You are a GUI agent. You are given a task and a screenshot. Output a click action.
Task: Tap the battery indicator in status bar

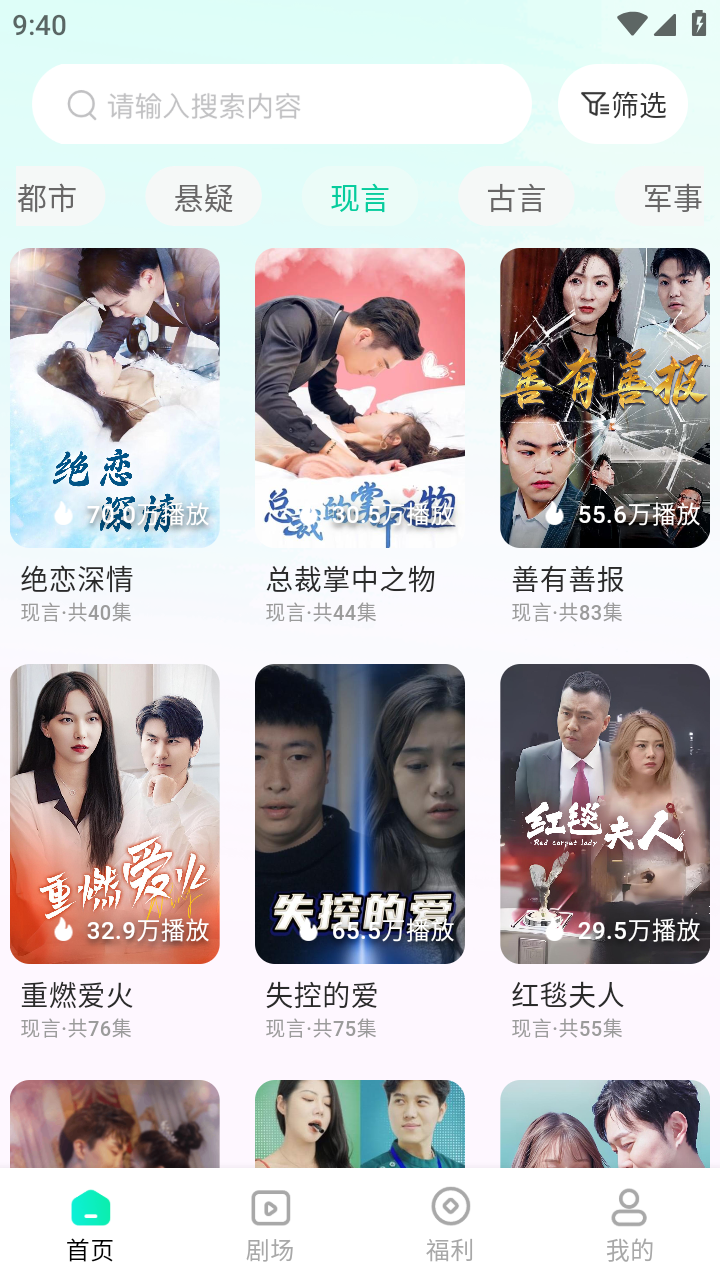click(699, 25)
